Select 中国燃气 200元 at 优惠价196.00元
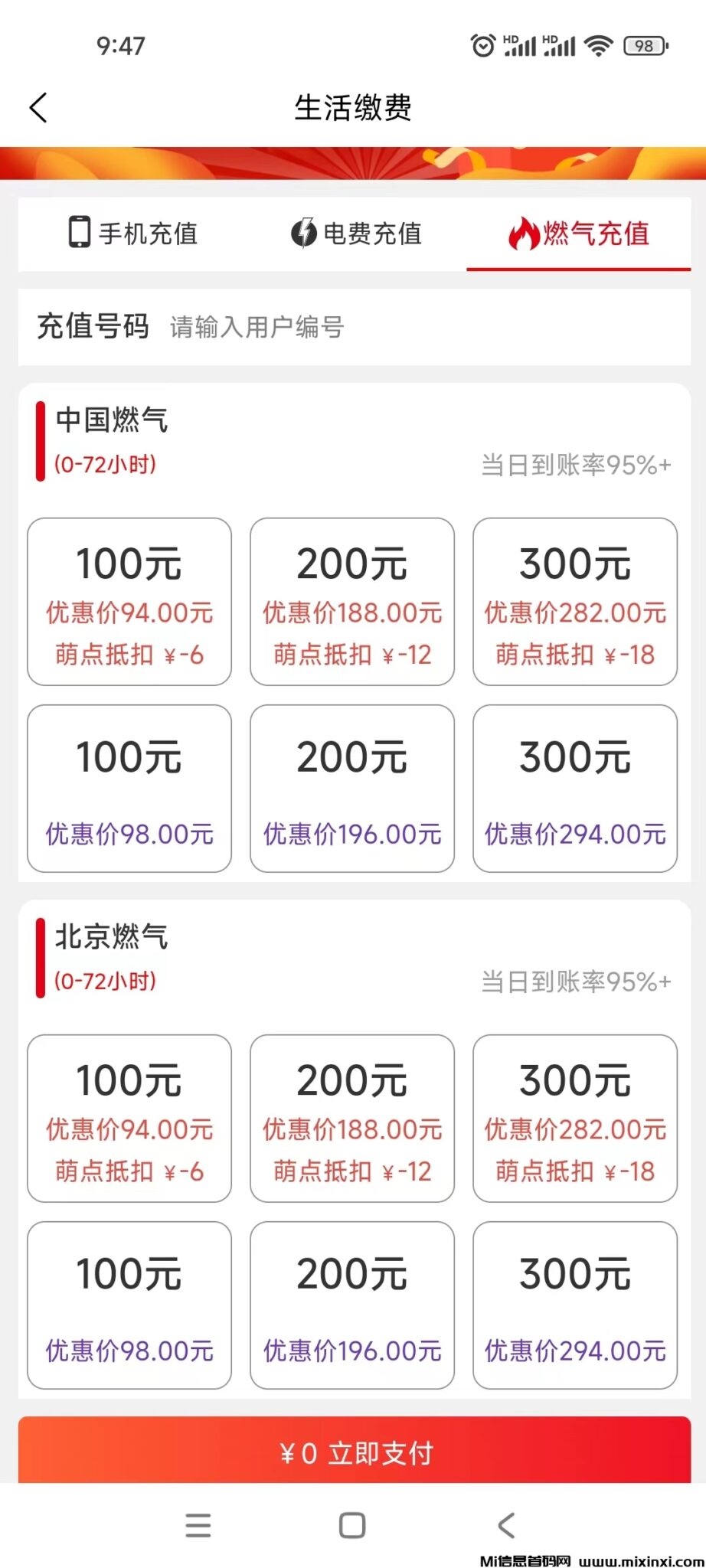Viewport: 706px width, 1568px height. point(352,789)
